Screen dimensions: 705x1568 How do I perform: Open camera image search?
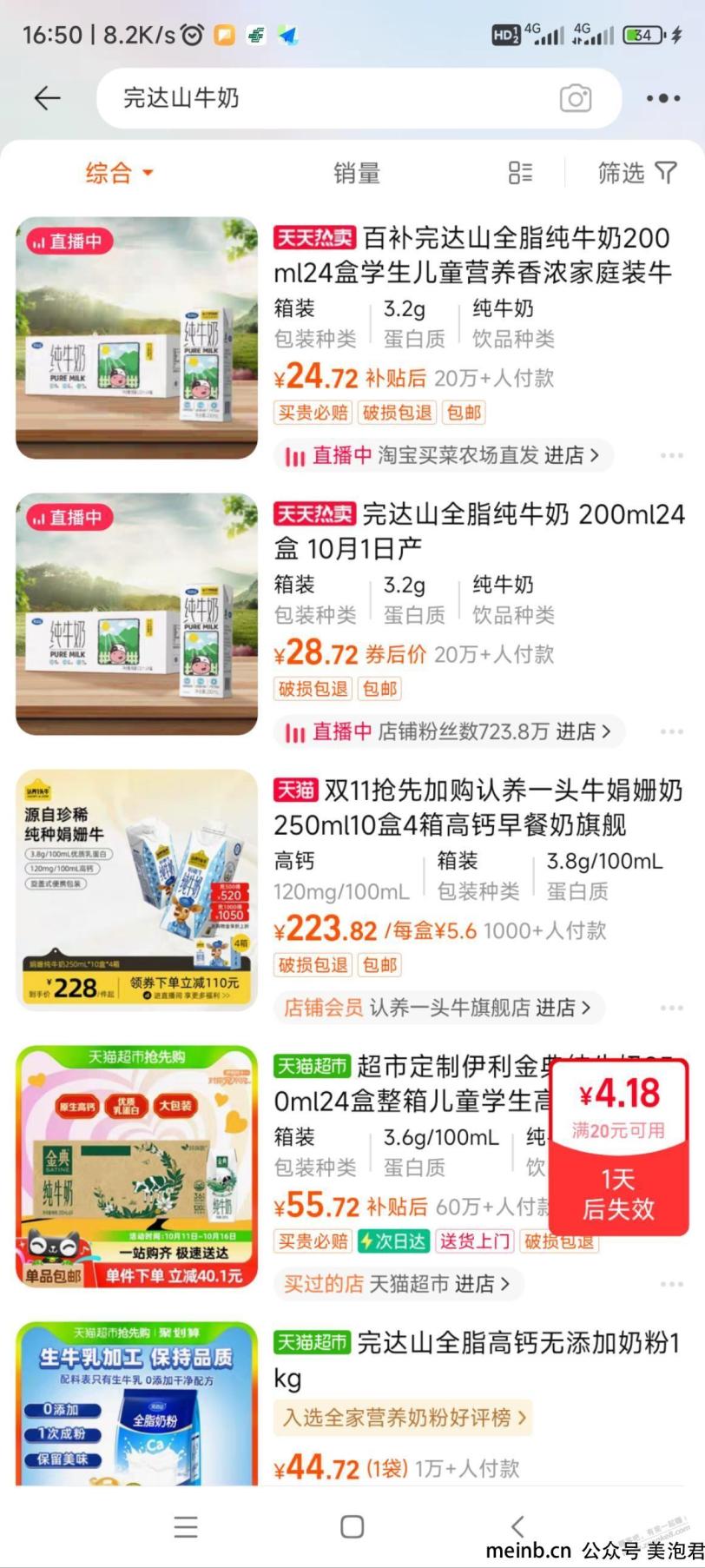(x=575, y=98)
